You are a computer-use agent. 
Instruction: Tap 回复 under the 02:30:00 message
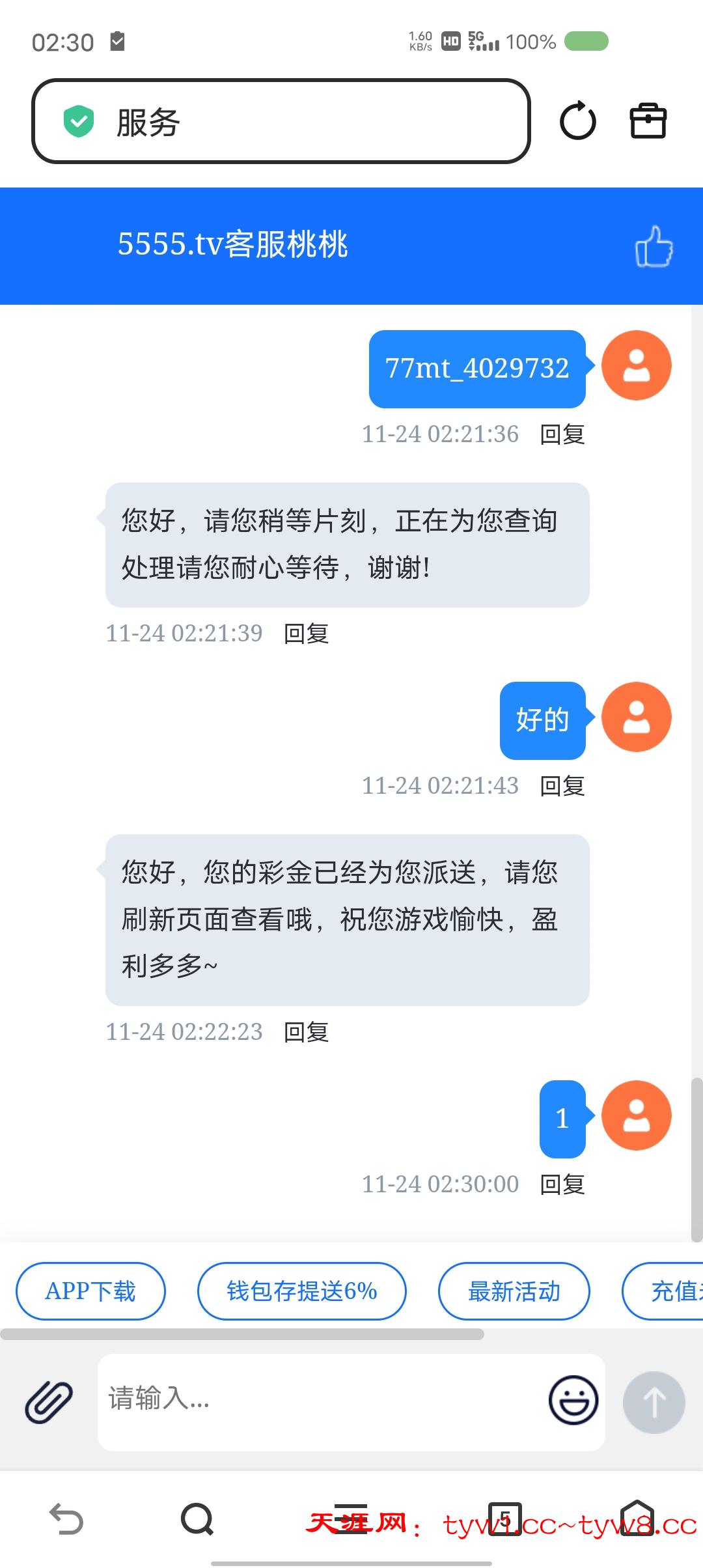pyautogui.click(x=562, y=1184)
